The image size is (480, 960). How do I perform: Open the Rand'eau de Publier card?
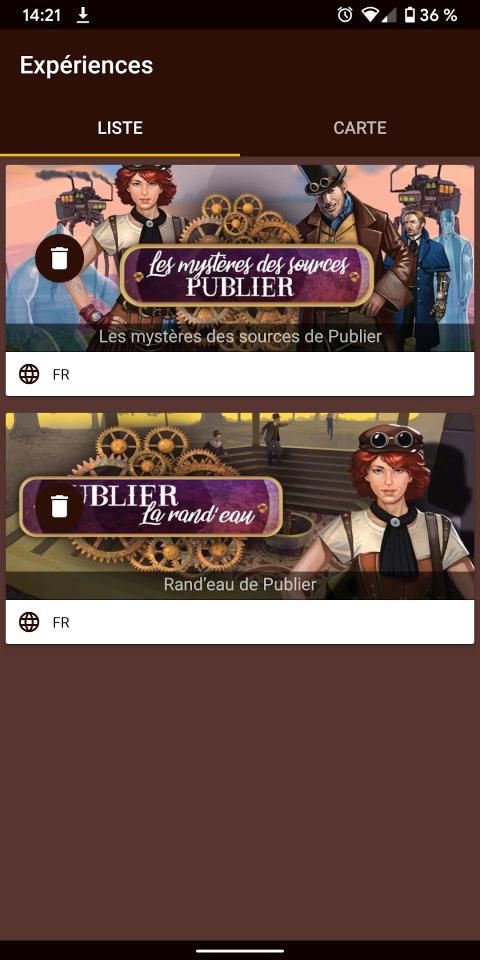[240, 528]
